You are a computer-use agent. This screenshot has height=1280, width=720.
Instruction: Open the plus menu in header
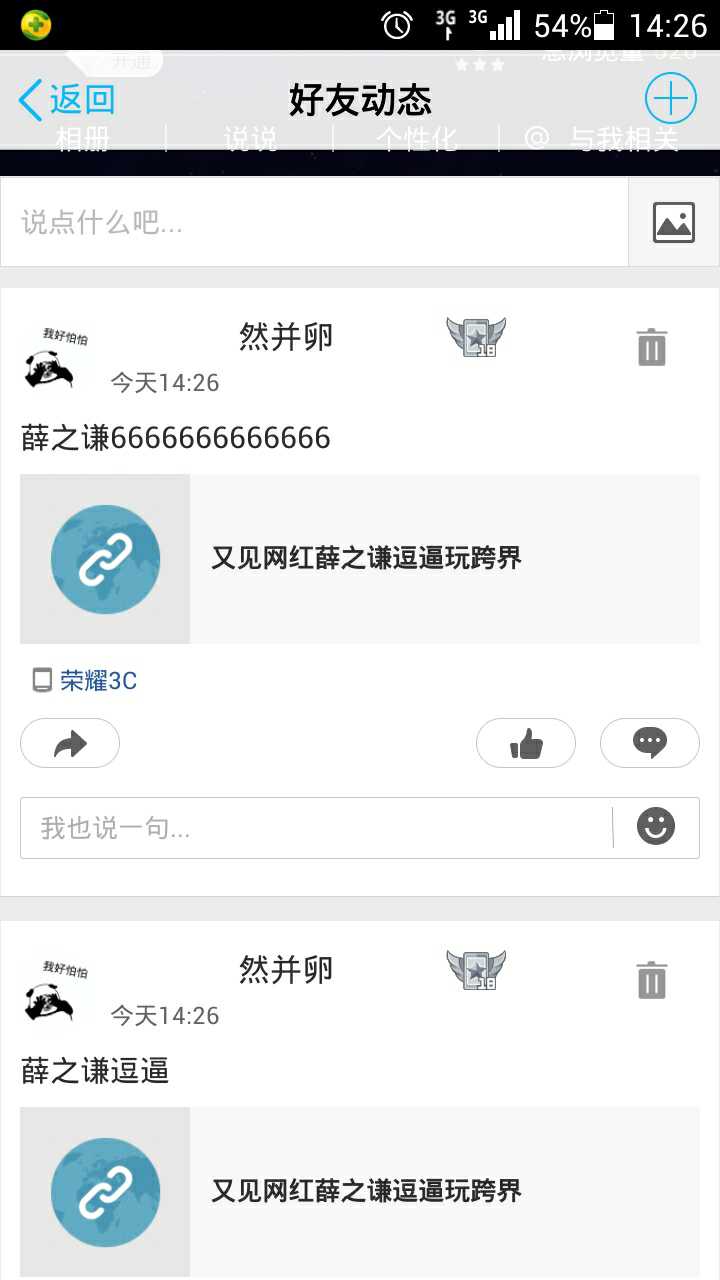[x=670, y=99]
